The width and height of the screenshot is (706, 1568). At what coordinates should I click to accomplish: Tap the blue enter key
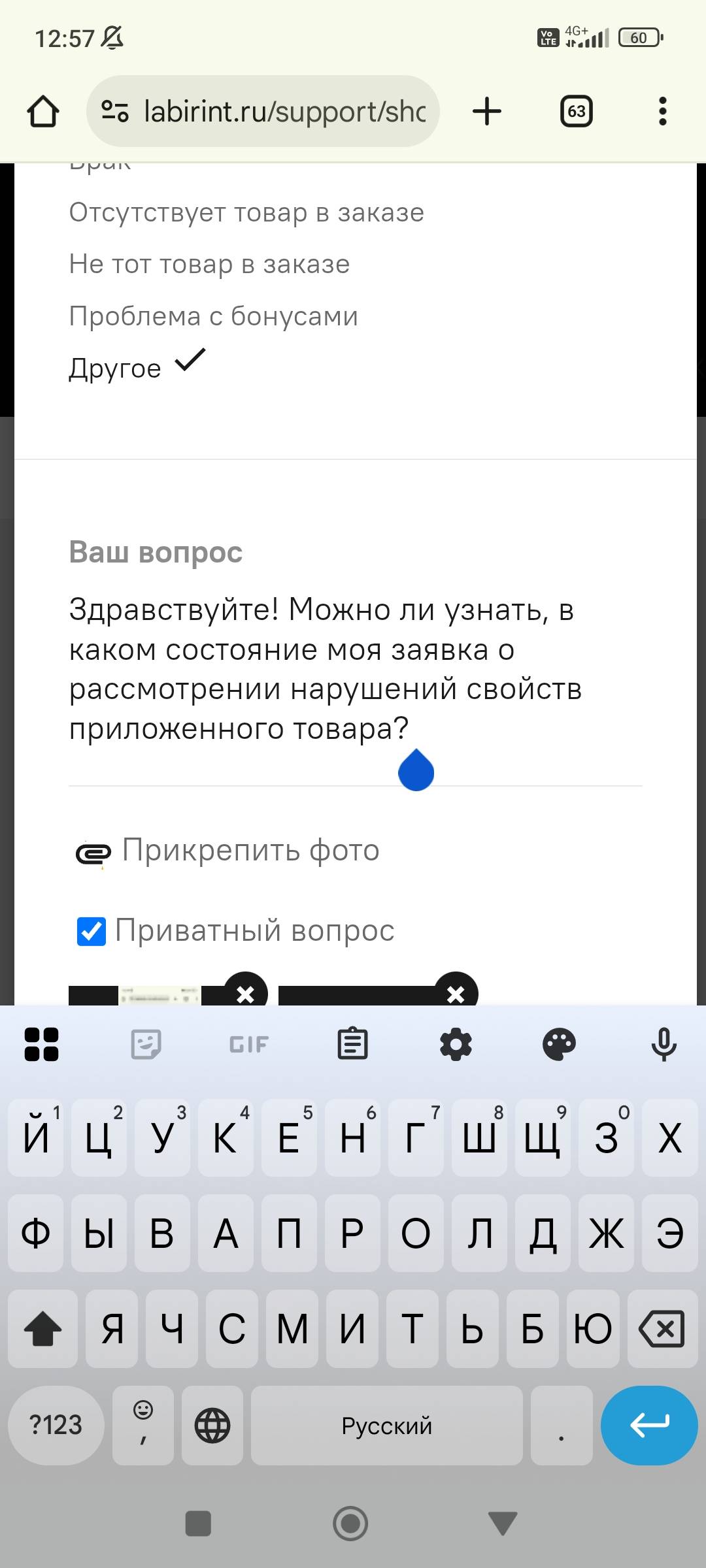coord(649,1426)
